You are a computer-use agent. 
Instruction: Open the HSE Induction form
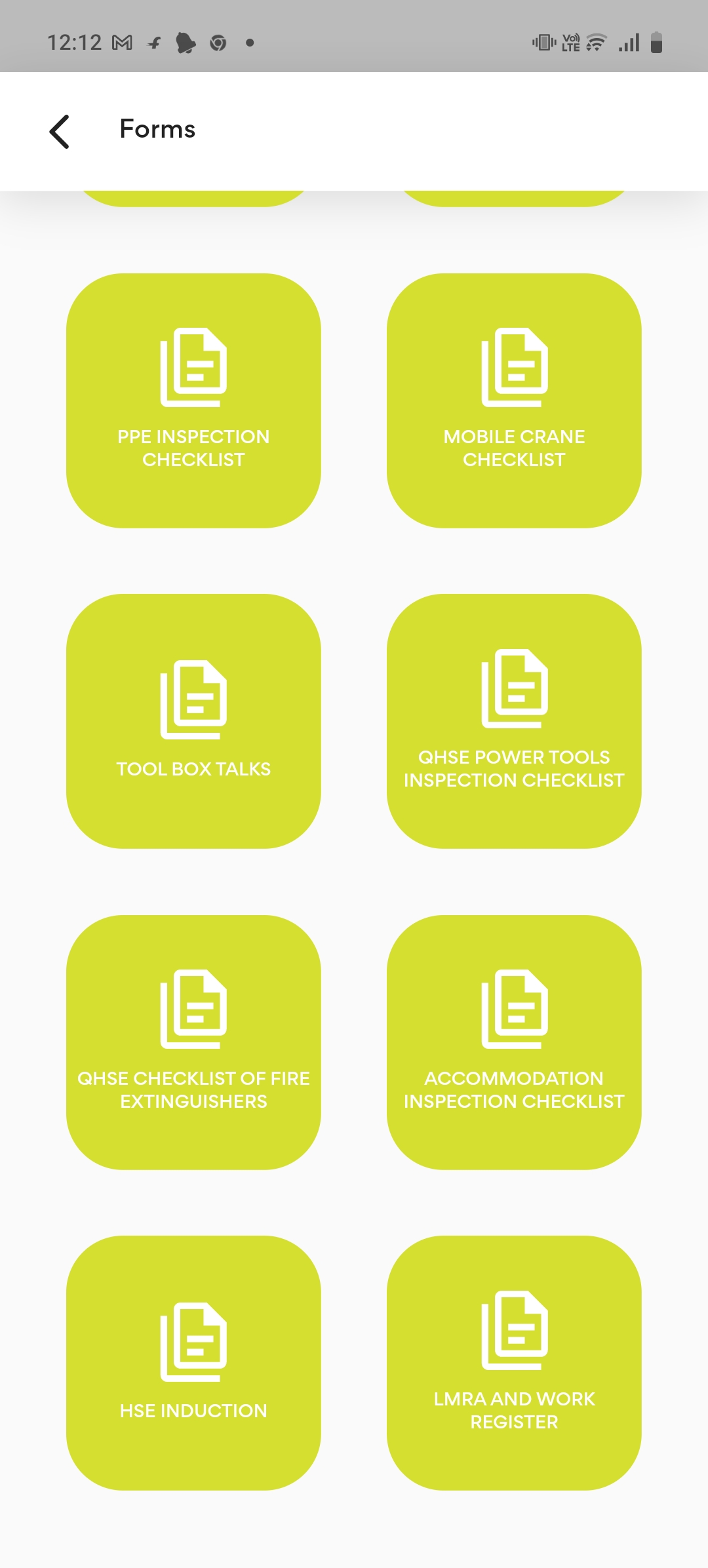[193, 1363]
